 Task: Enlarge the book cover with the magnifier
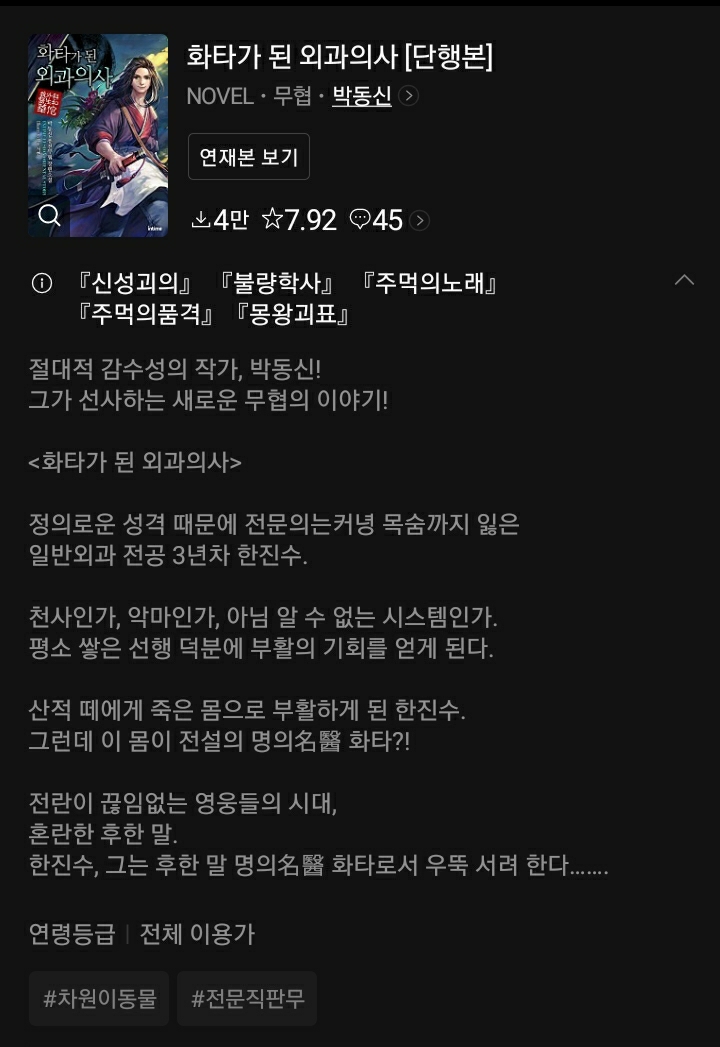tap(50, 215)
